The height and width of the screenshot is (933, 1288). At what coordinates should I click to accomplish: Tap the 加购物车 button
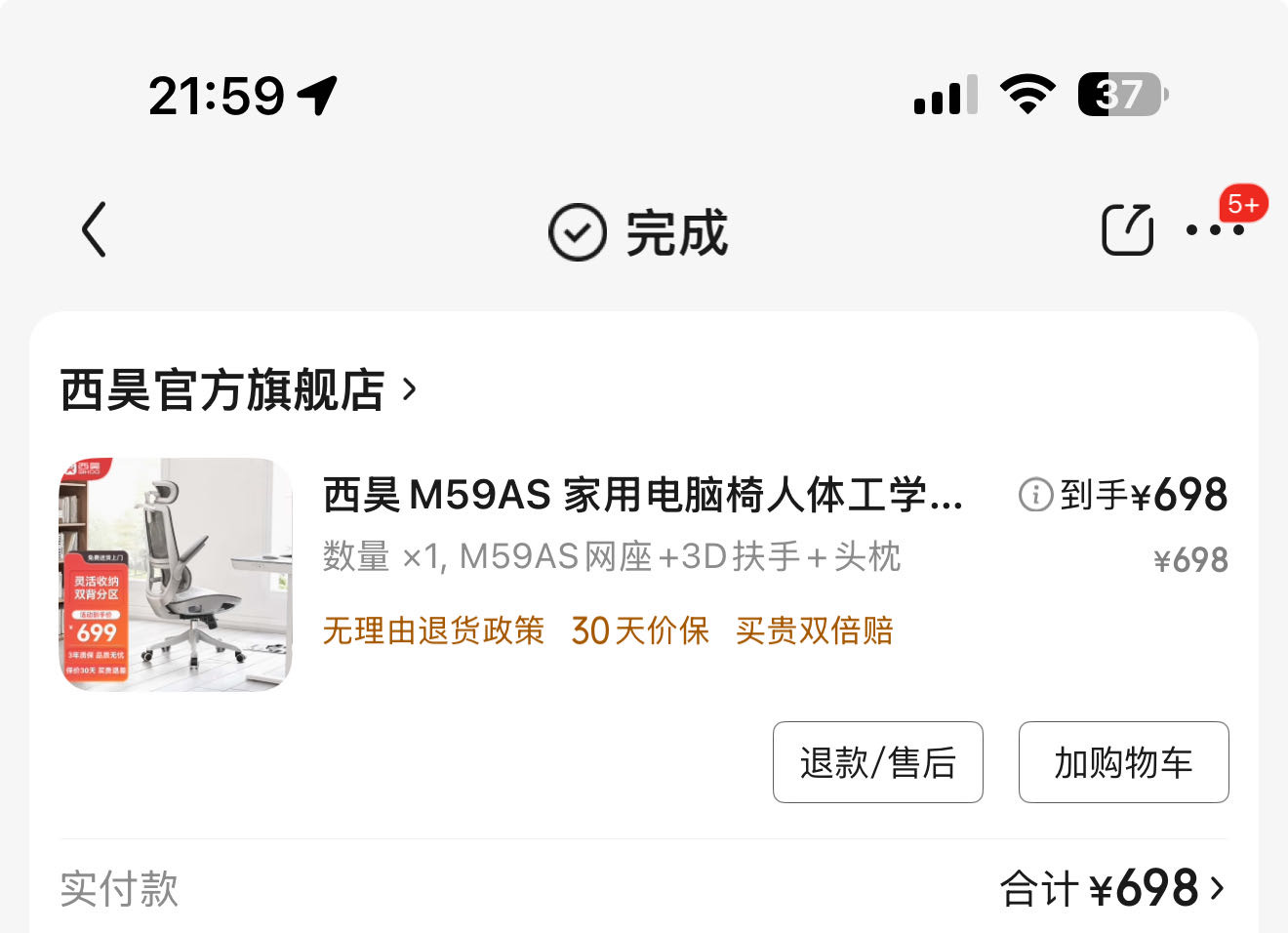[1123, 762]
